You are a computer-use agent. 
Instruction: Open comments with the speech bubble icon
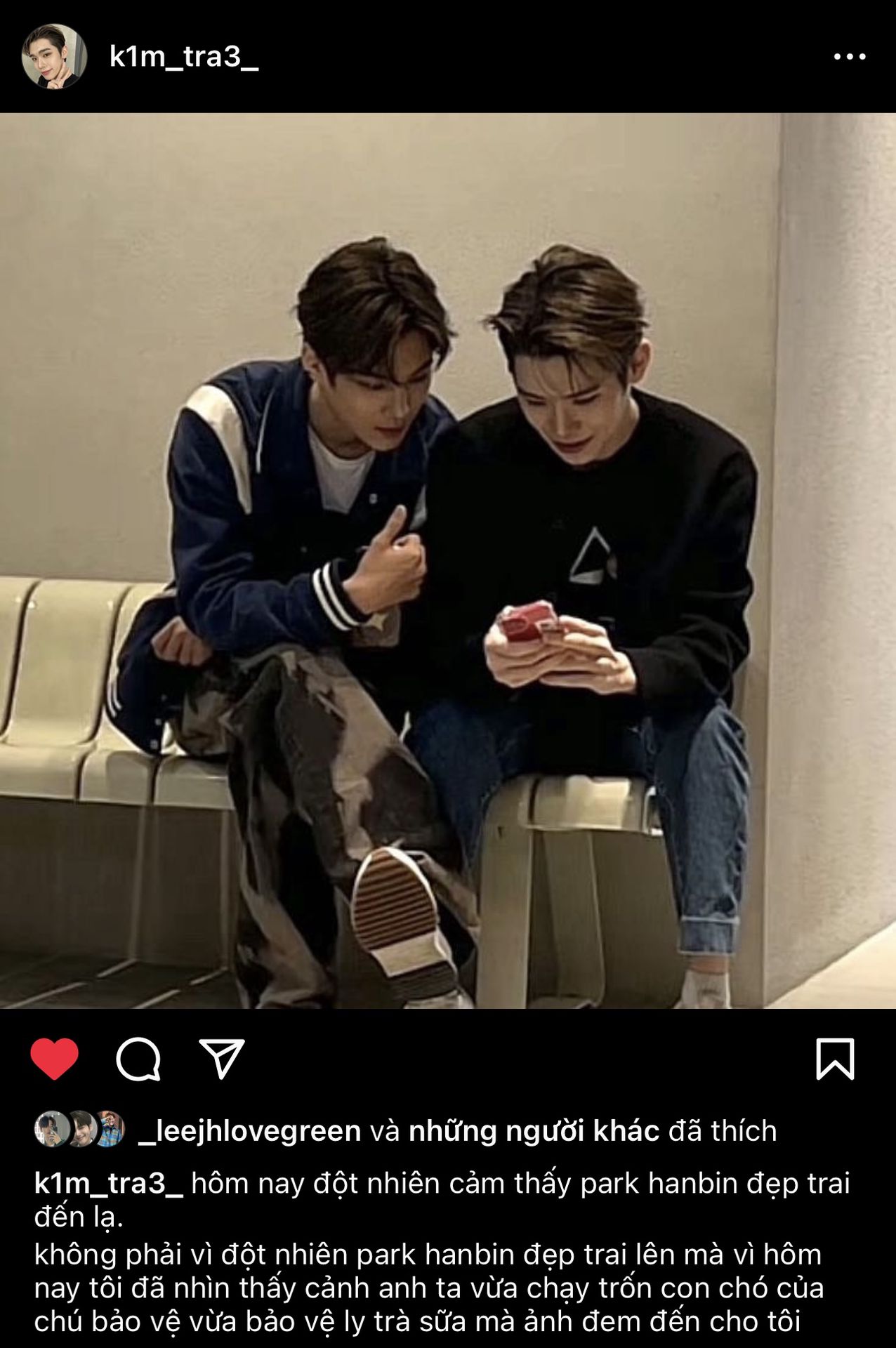point(138,1059)
